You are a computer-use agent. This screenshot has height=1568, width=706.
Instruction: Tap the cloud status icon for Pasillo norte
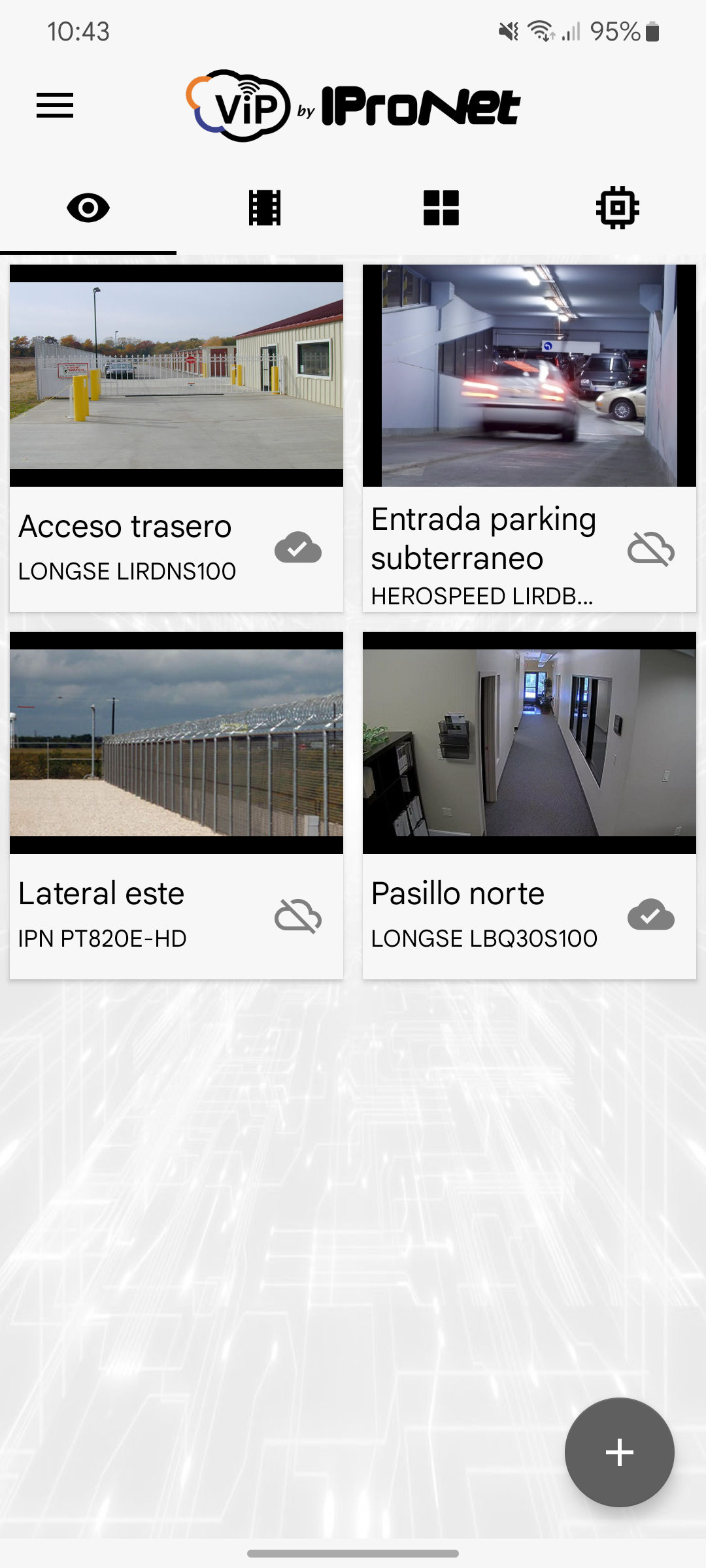651,915
